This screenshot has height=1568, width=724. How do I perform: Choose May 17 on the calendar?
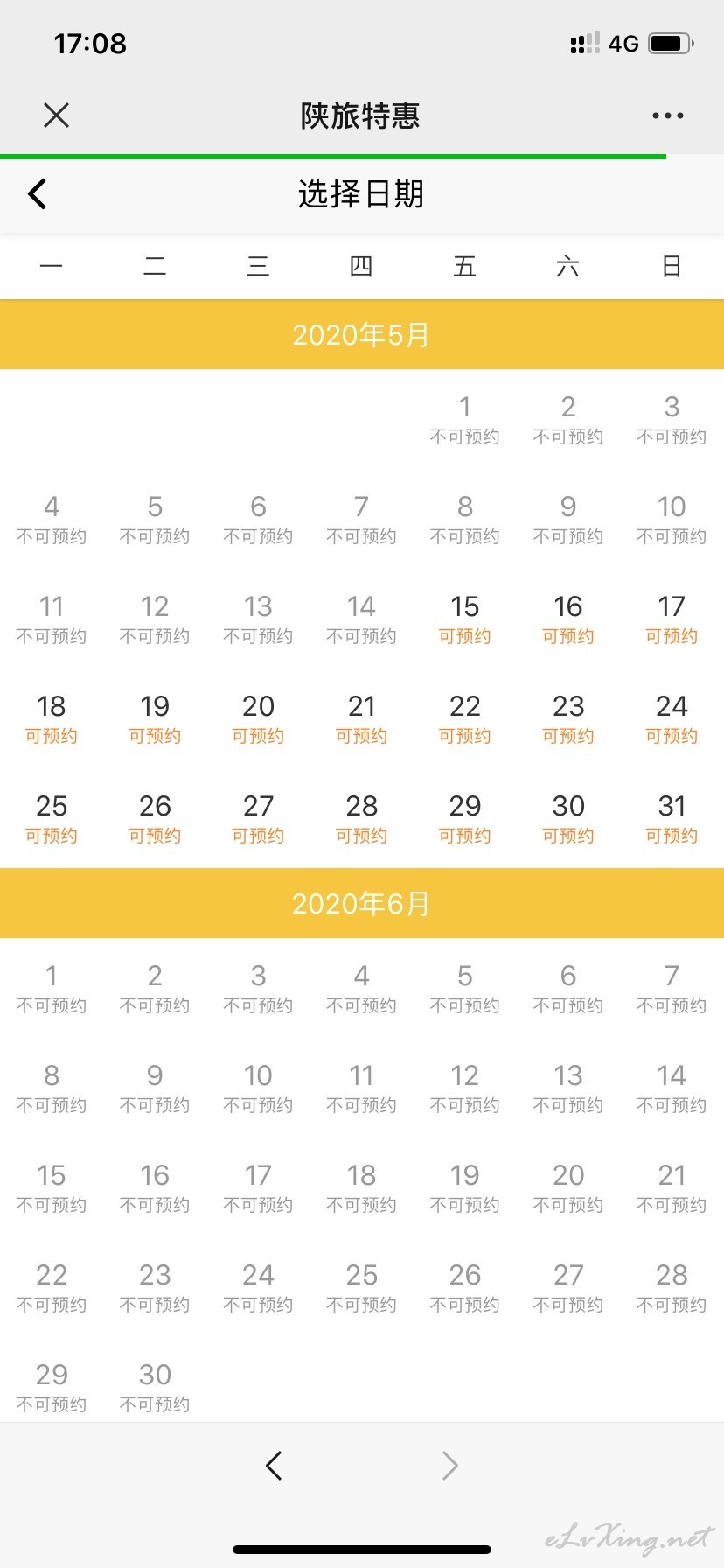672,619
